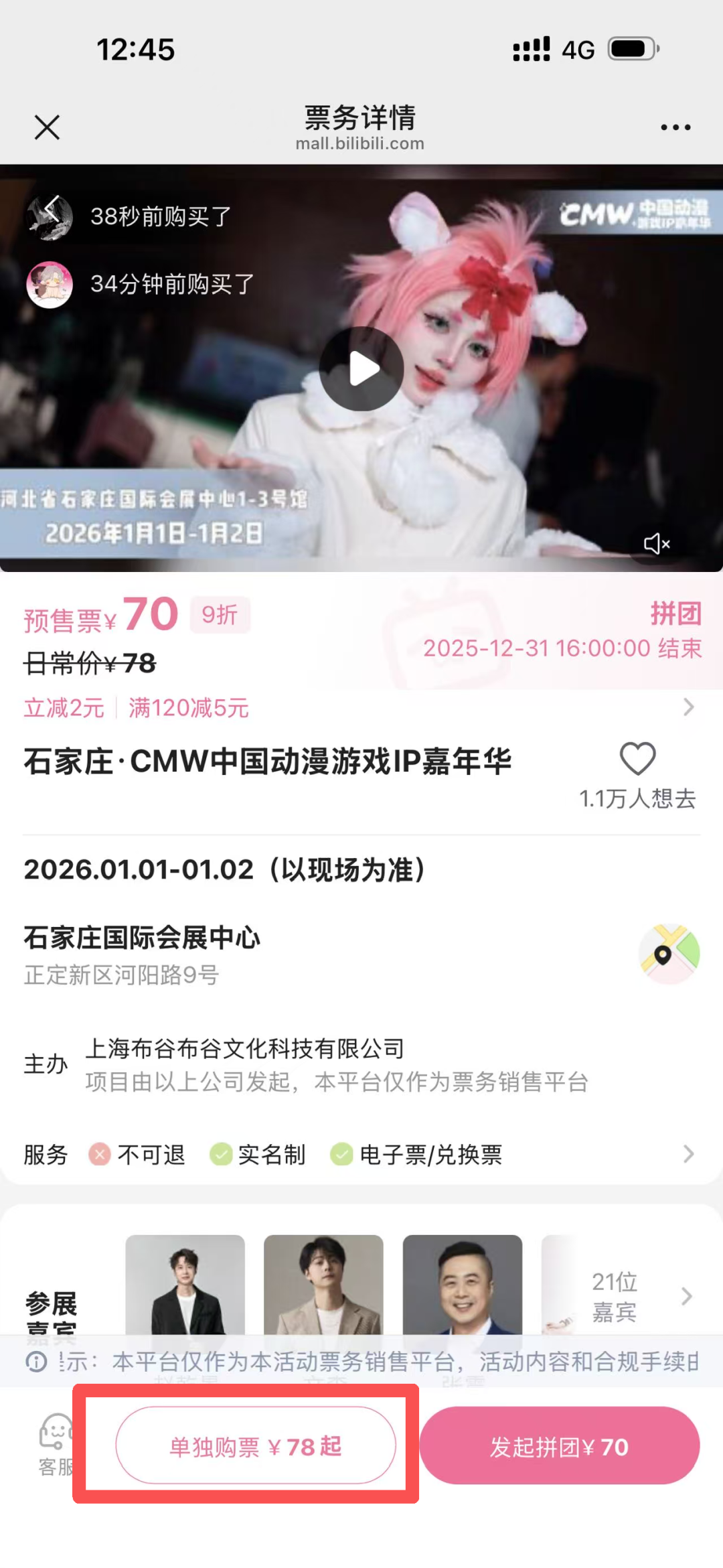Viewport: 723px width, 1568px height.
Task: Tap the heart to mark 想去
Action: click(637, 759)
